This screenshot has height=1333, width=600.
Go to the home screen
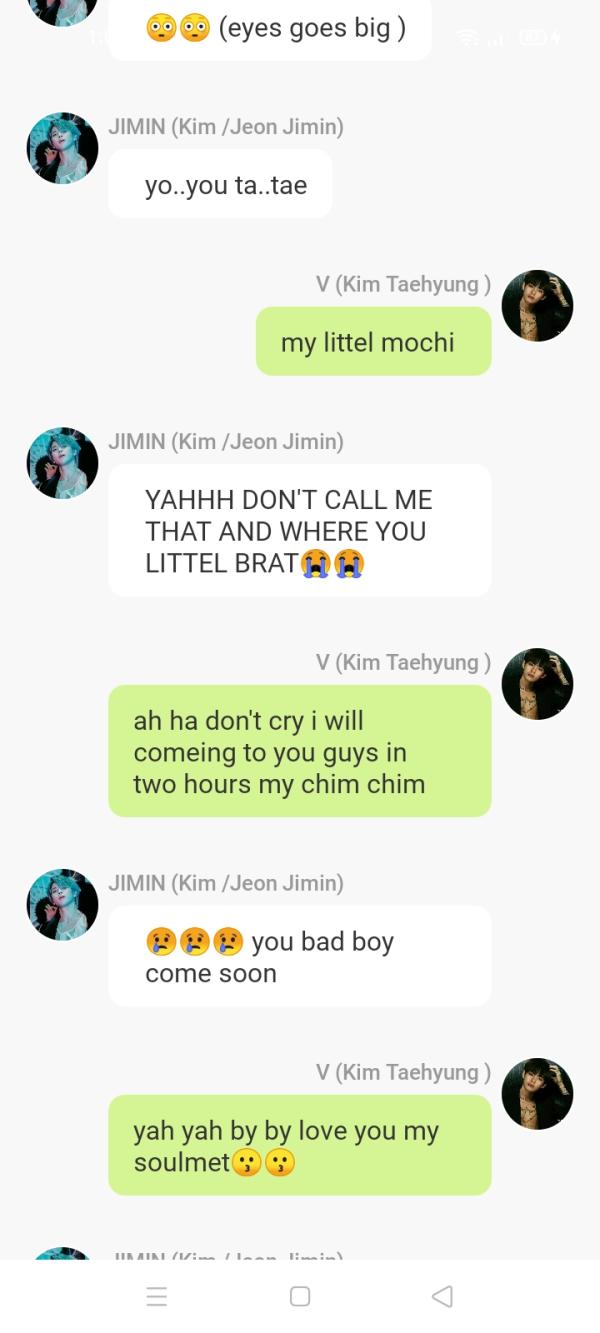point(300,1296)
